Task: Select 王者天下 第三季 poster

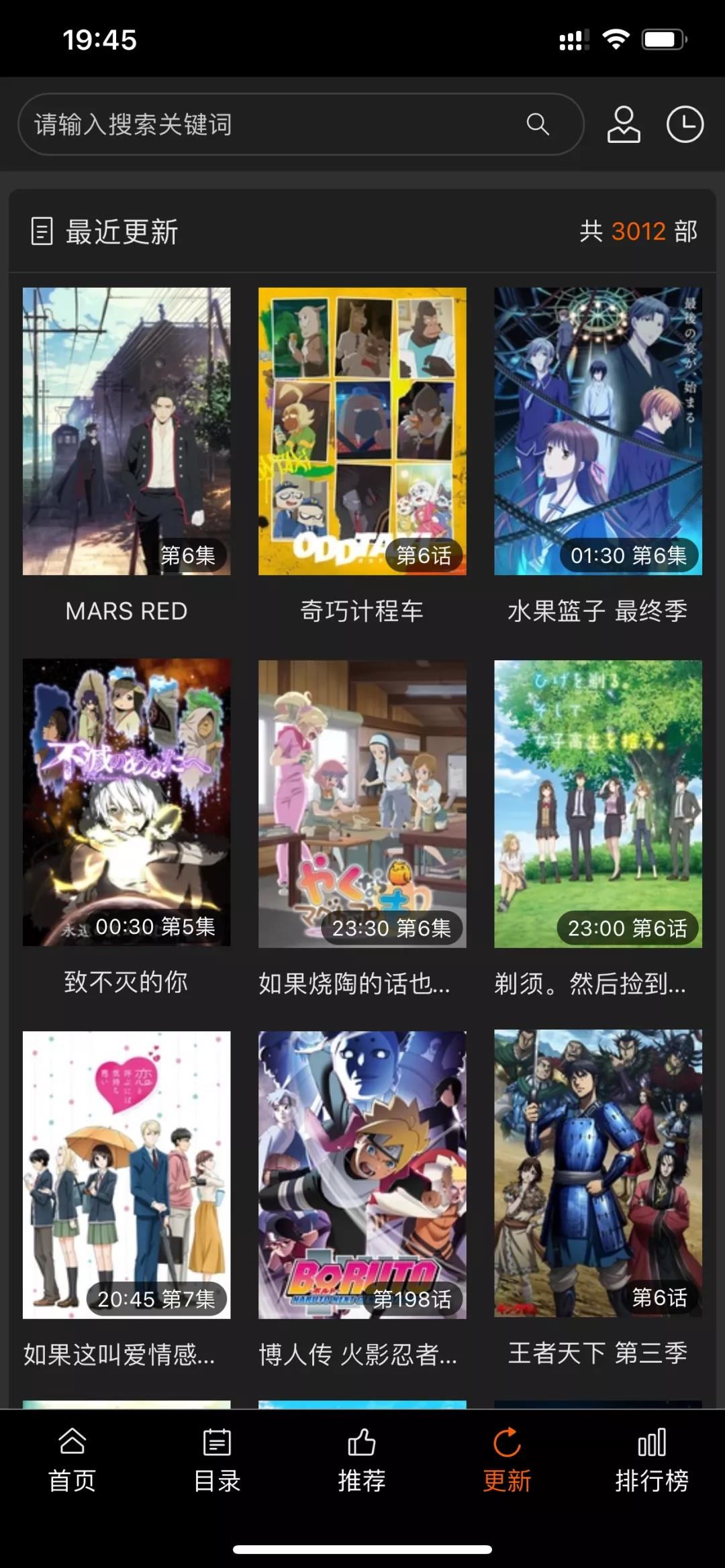Action: [597, 1173]
